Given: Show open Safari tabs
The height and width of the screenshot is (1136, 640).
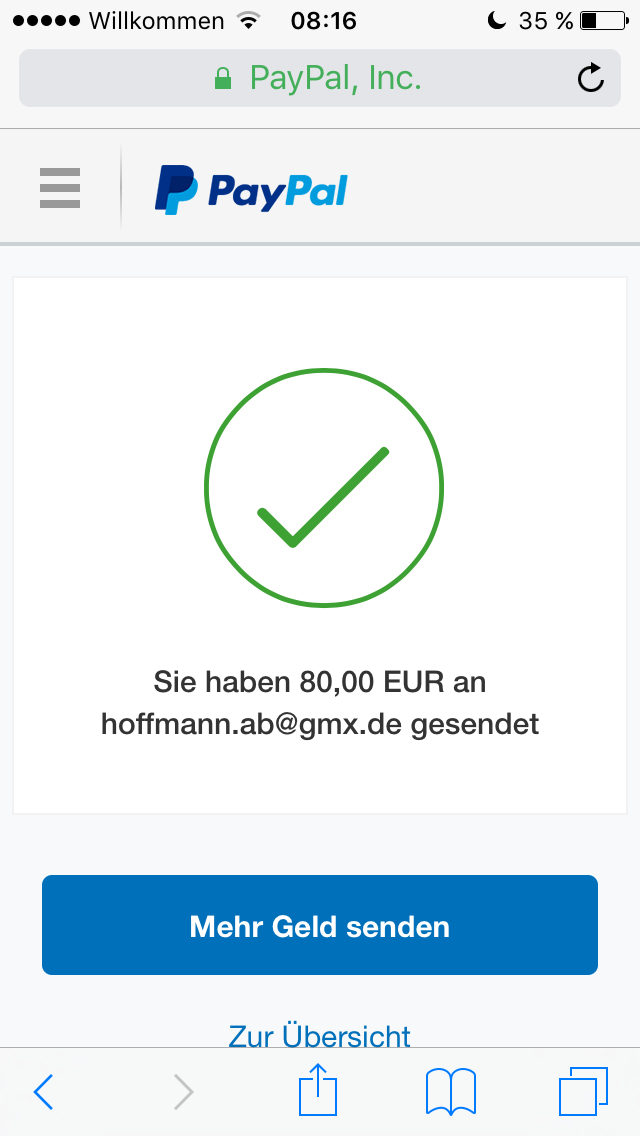Looking at the screenshot, I should [x=583, y=1091].
